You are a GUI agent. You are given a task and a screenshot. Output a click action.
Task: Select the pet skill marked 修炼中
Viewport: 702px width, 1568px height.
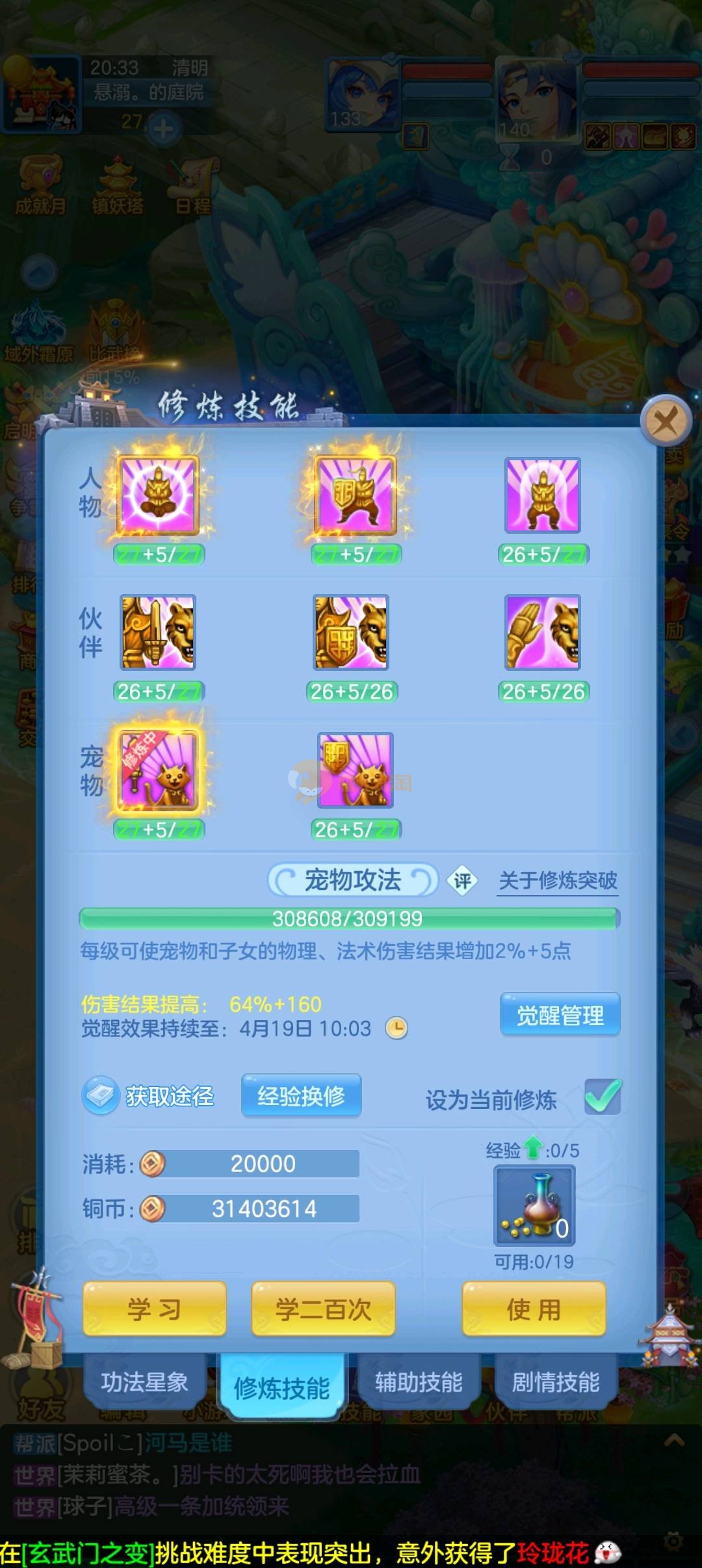(158, 770)
